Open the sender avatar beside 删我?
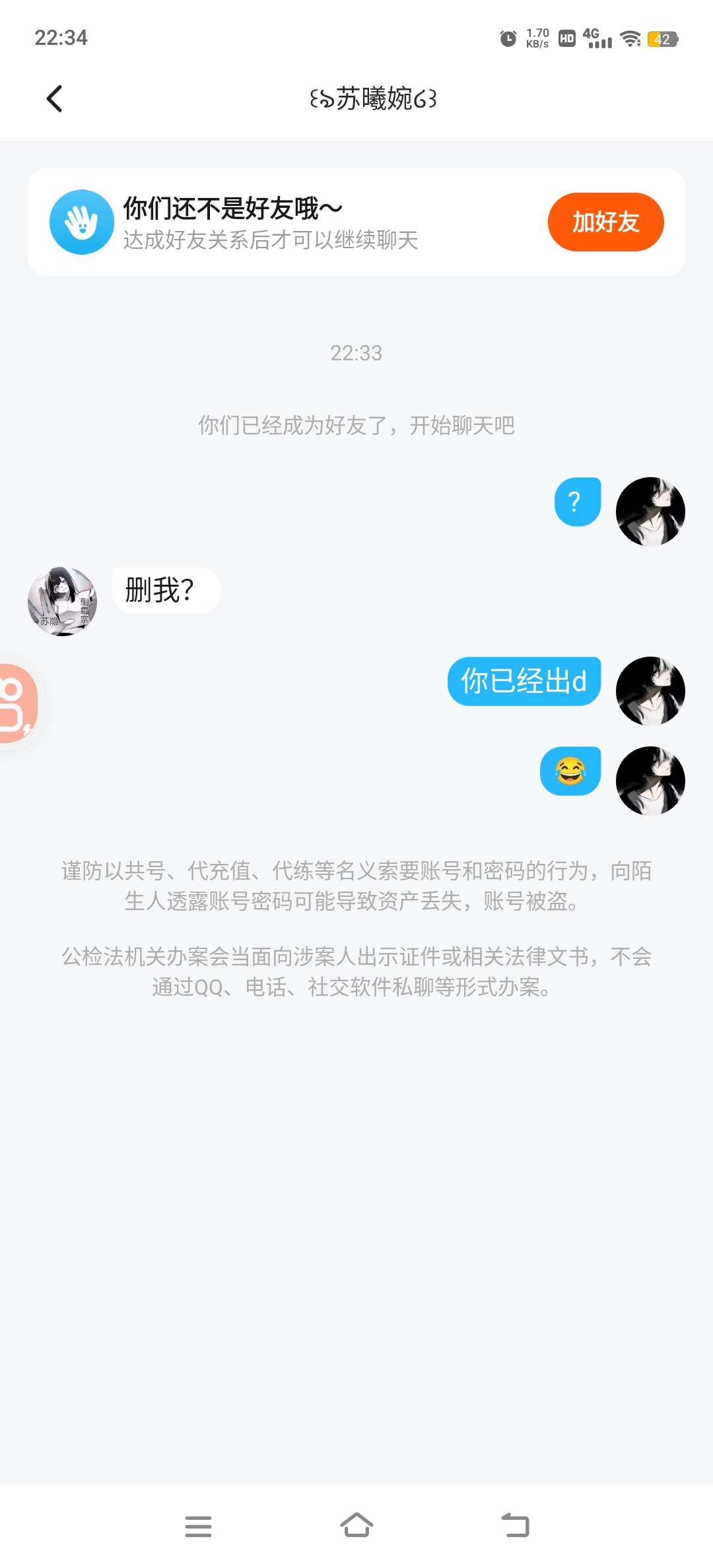The image size is (713, 1568). click(63, 601)
